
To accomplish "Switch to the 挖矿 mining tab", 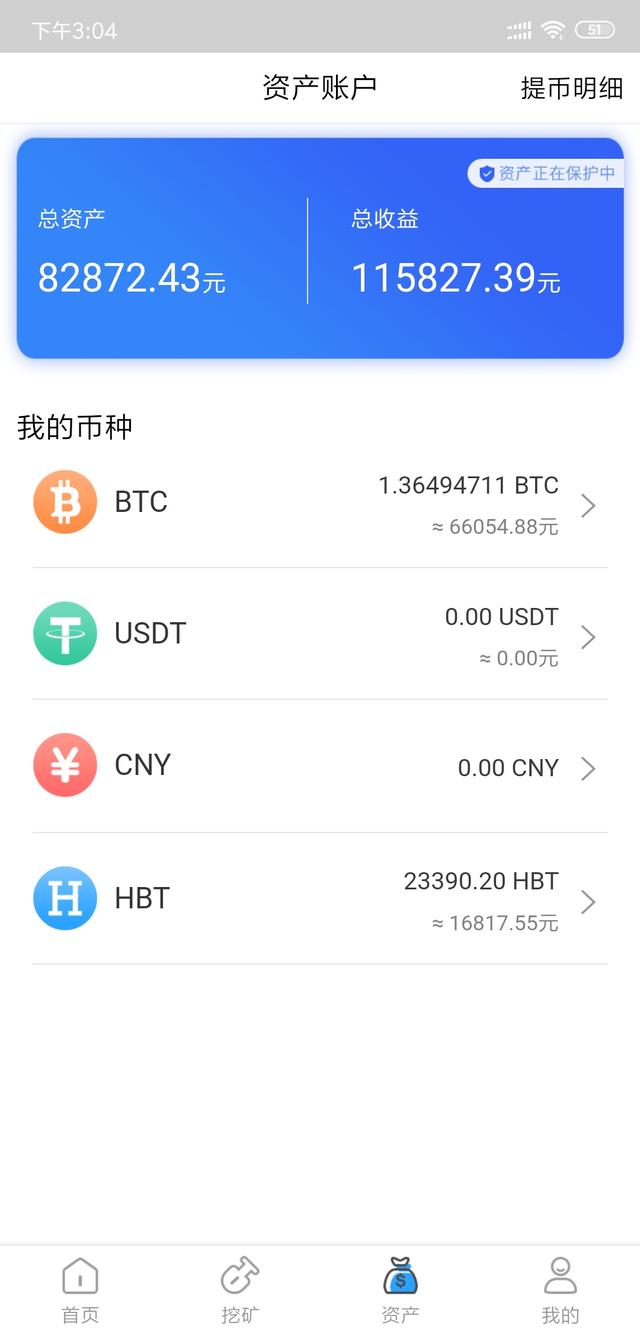I will 240,1290.
